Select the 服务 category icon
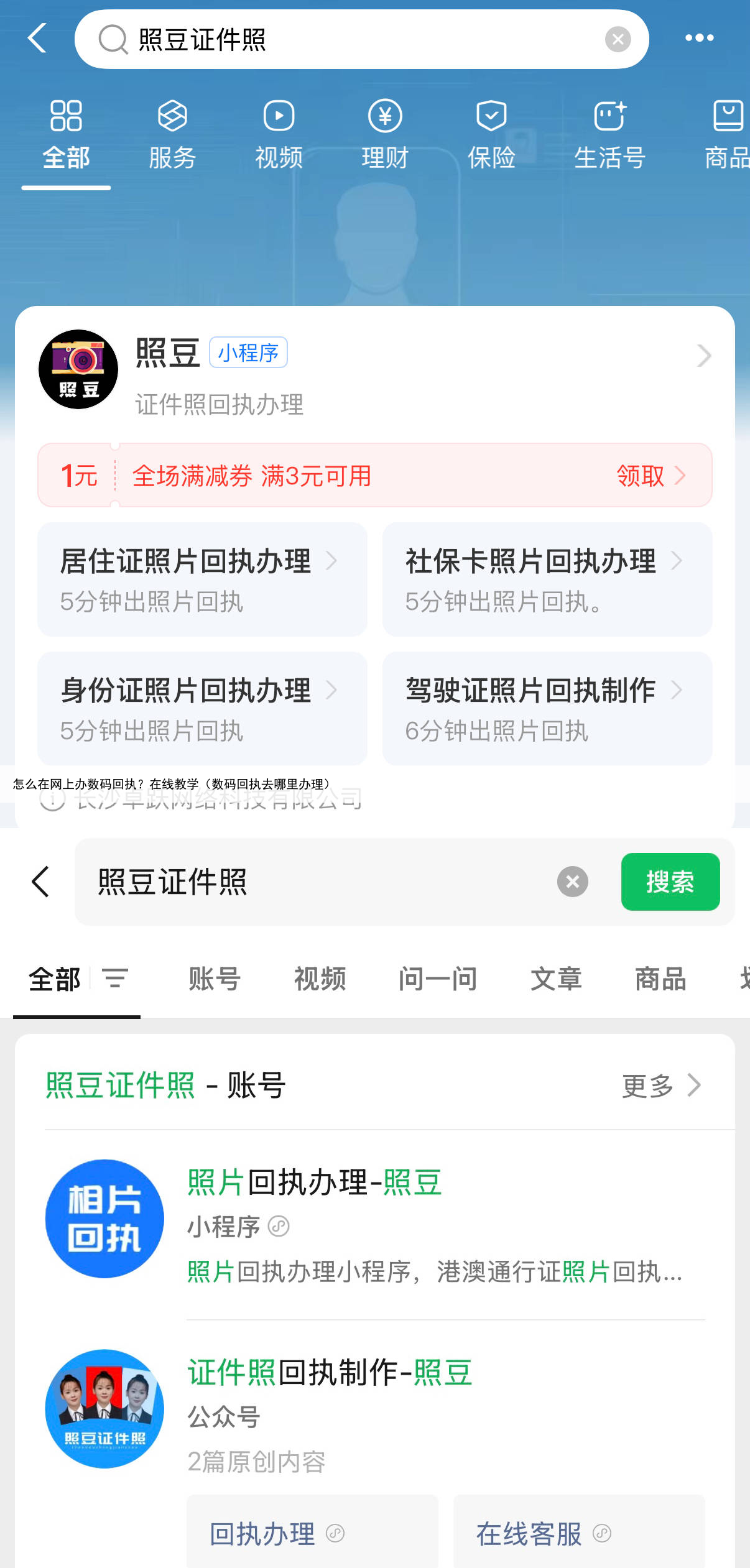The width and height of the screenshot is (750, 1568). pos(171,117)
